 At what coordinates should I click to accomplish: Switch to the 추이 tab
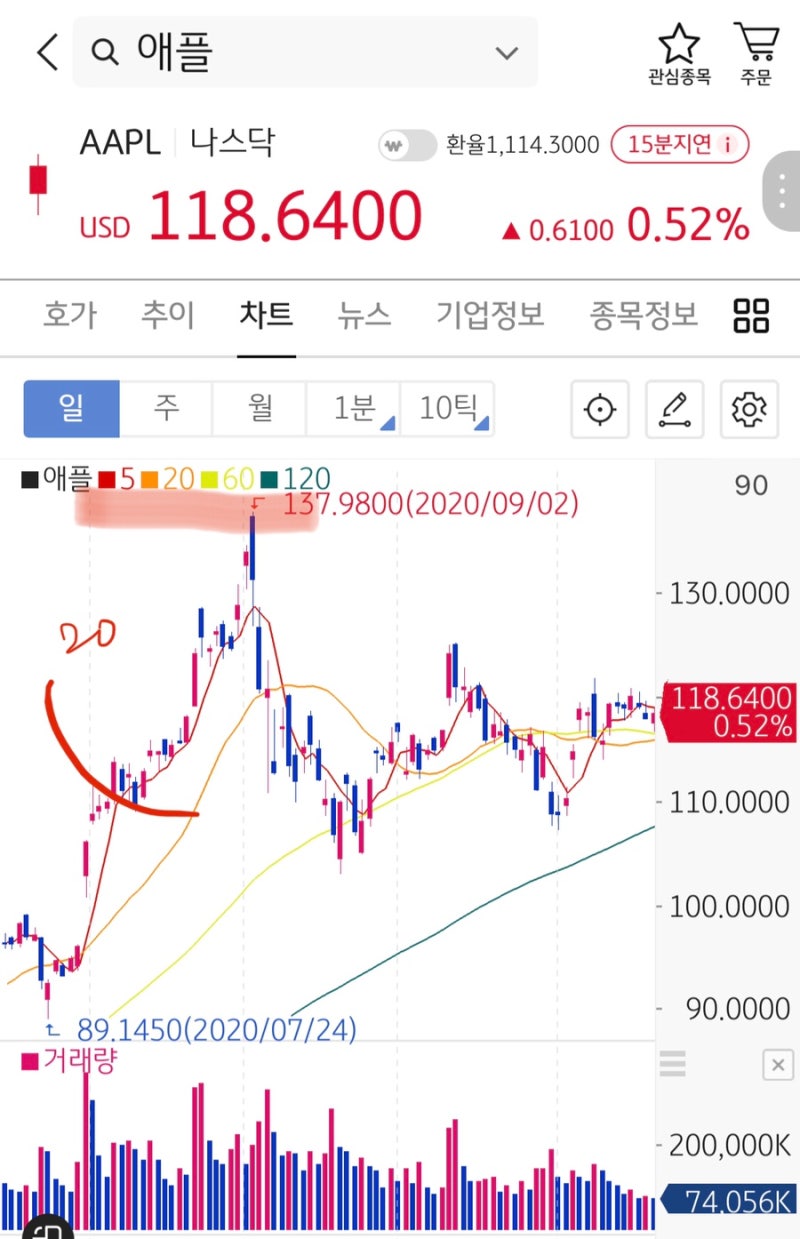coord(168,316)
